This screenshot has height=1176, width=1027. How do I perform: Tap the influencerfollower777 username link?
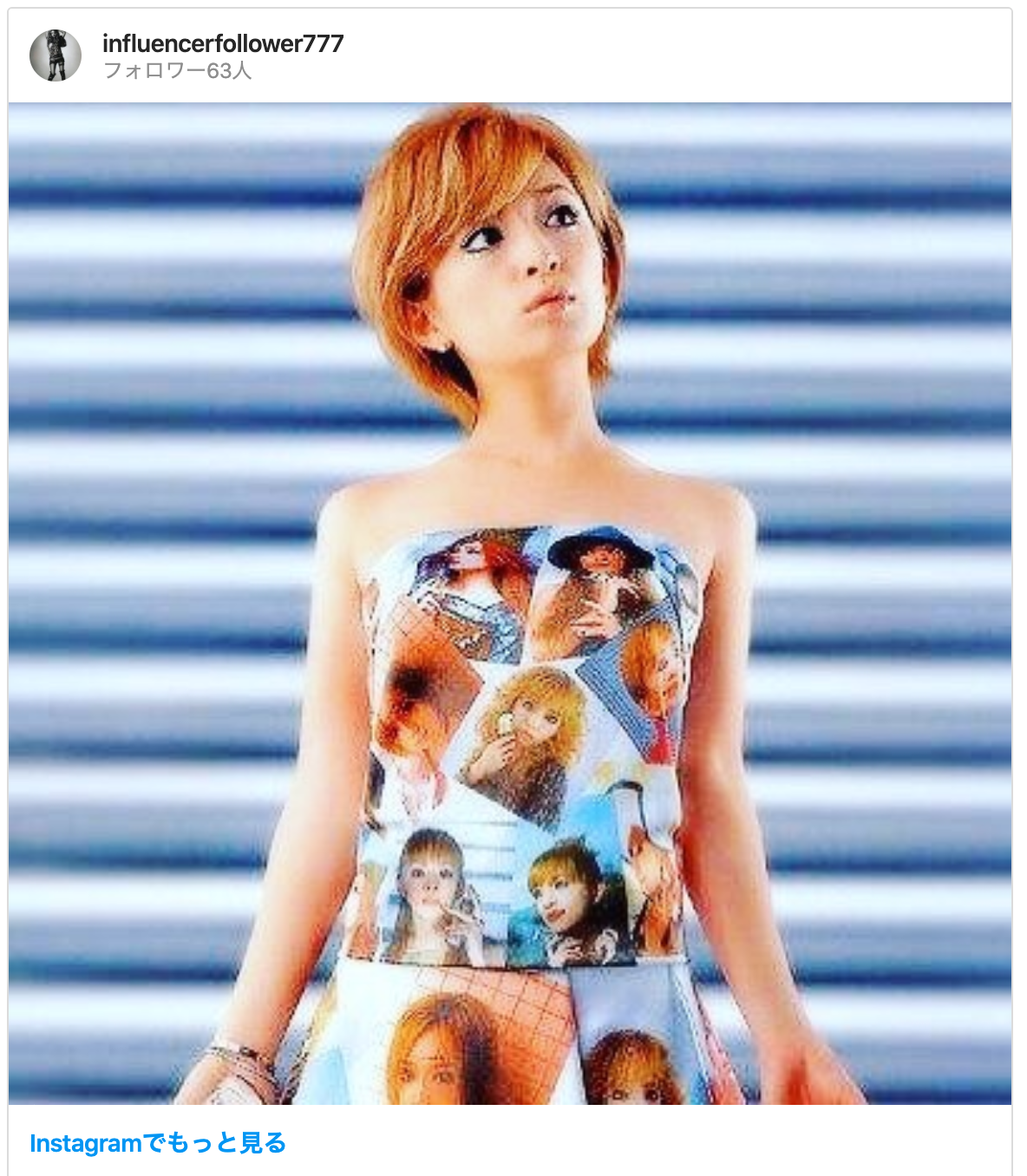(x=223, y=43)
